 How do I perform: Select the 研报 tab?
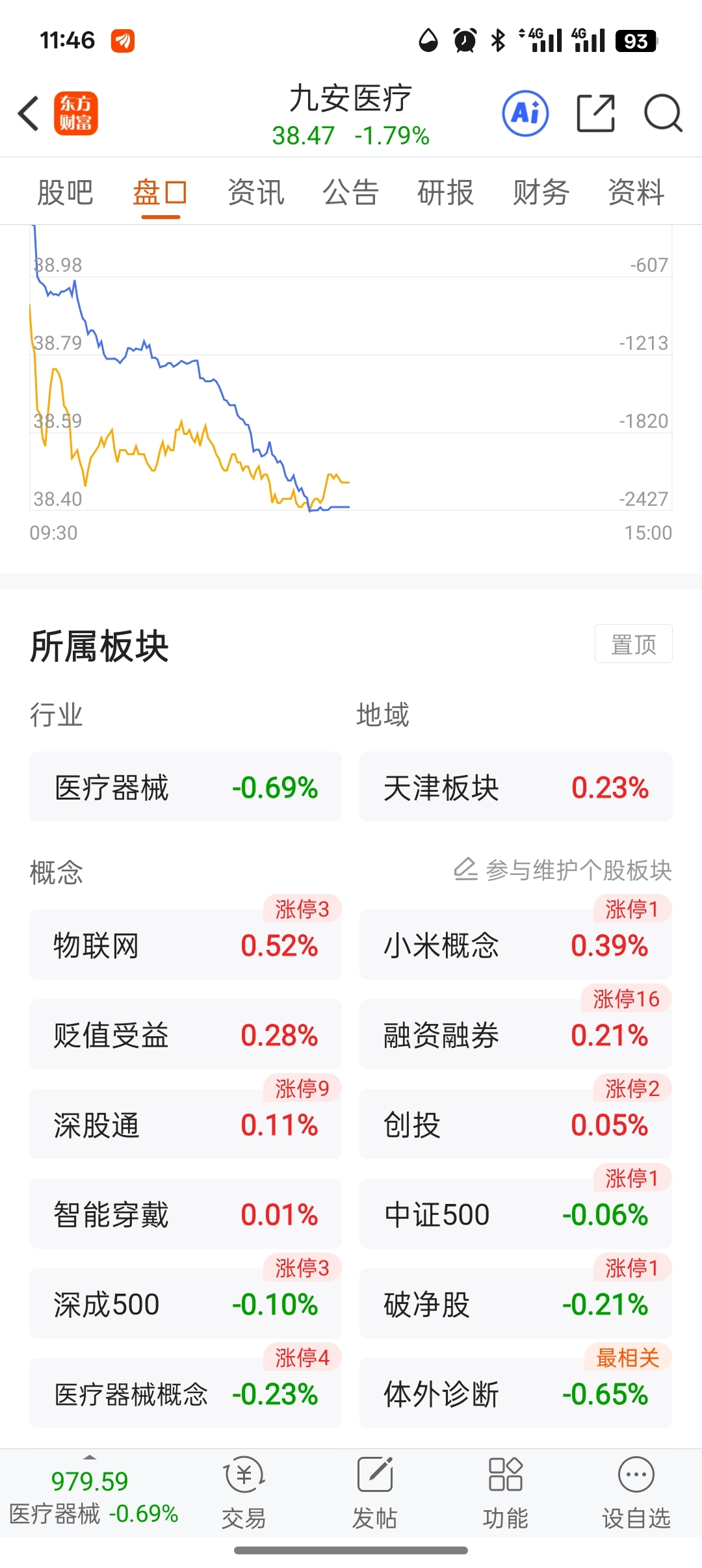(x=446, y=192)
